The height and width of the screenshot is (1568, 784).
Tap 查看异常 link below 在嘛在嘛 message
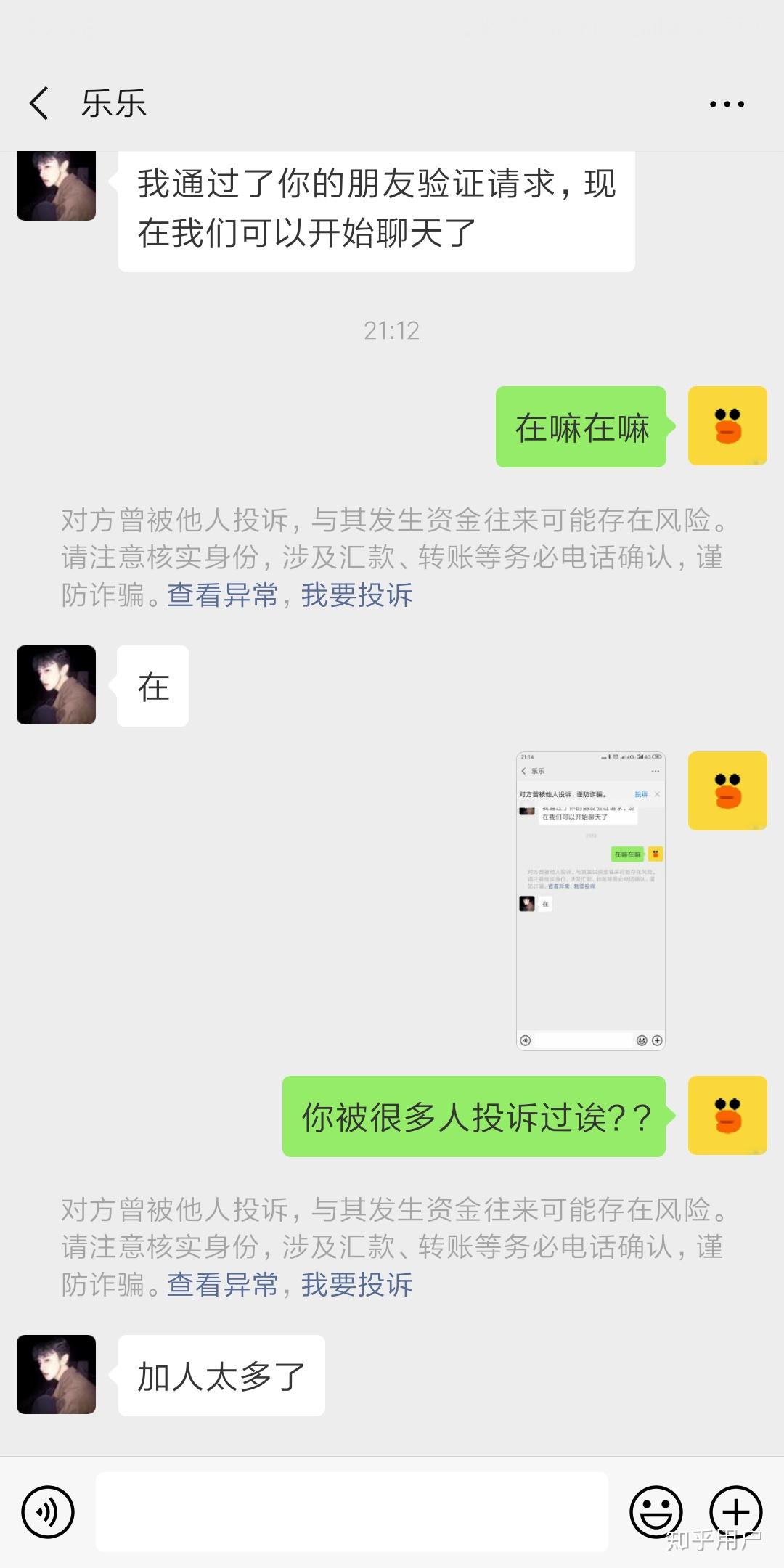coord(222,595)
